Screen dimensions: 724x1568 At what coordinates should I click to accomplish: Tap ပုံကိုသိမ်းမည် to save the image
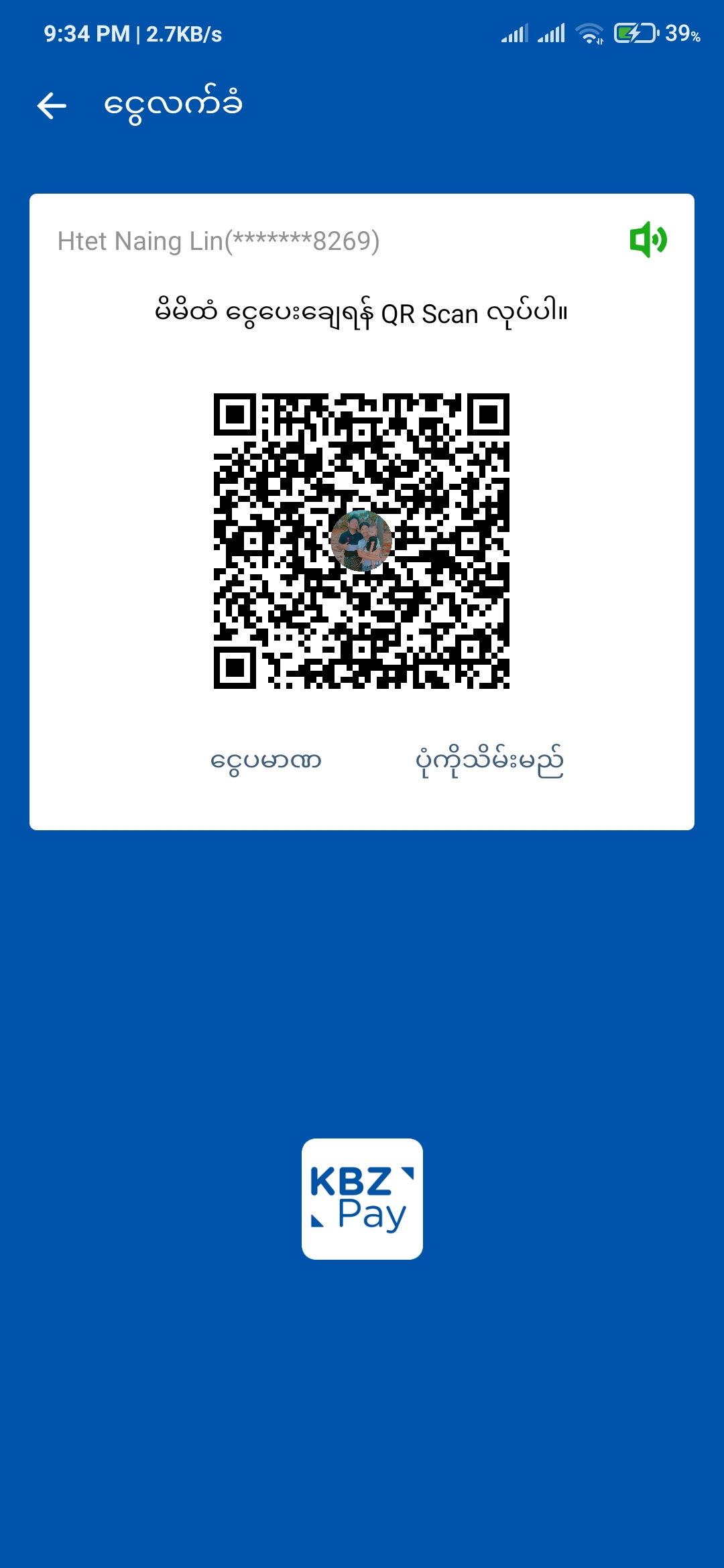[x=489, y=761]
